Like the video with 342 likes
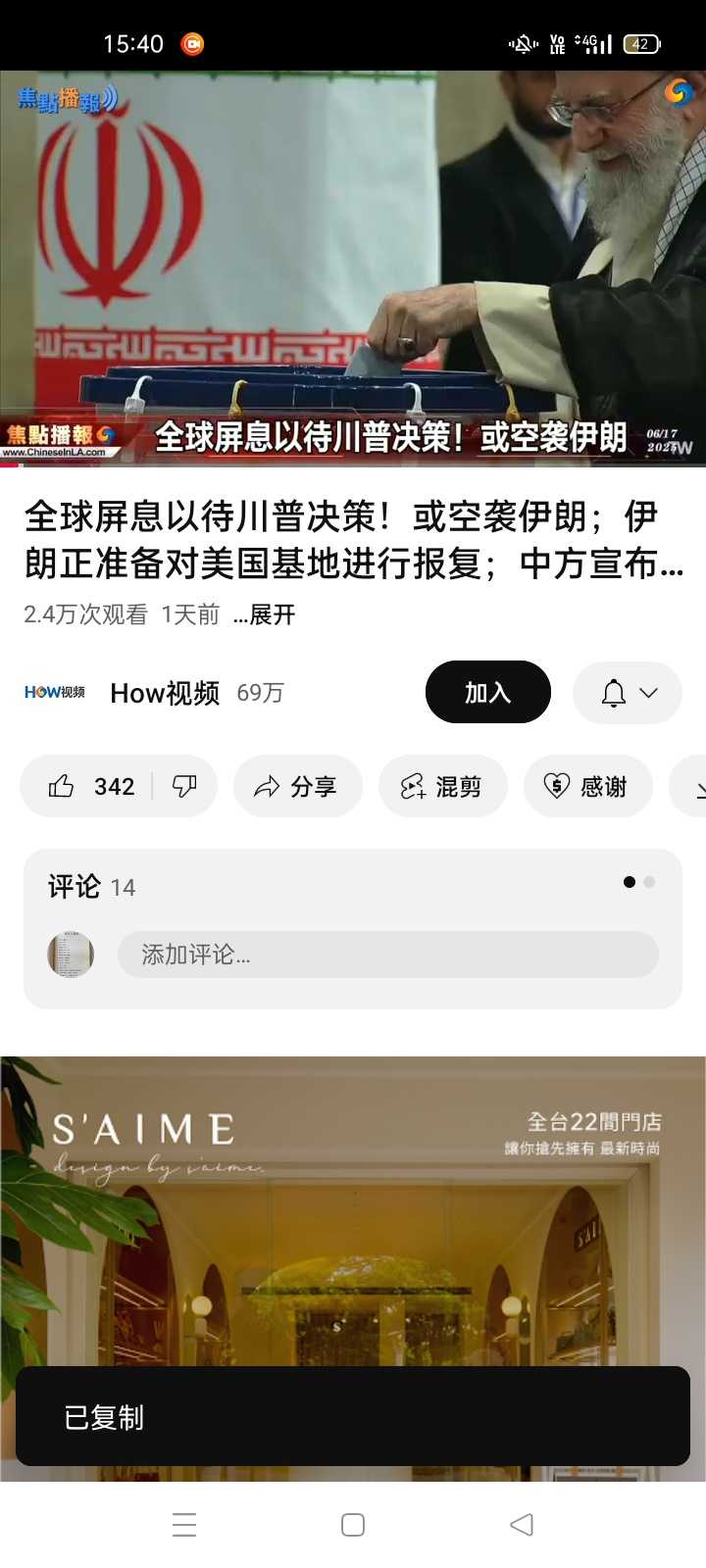This screenshot has width=706, height=1568. tap(88, 786)
